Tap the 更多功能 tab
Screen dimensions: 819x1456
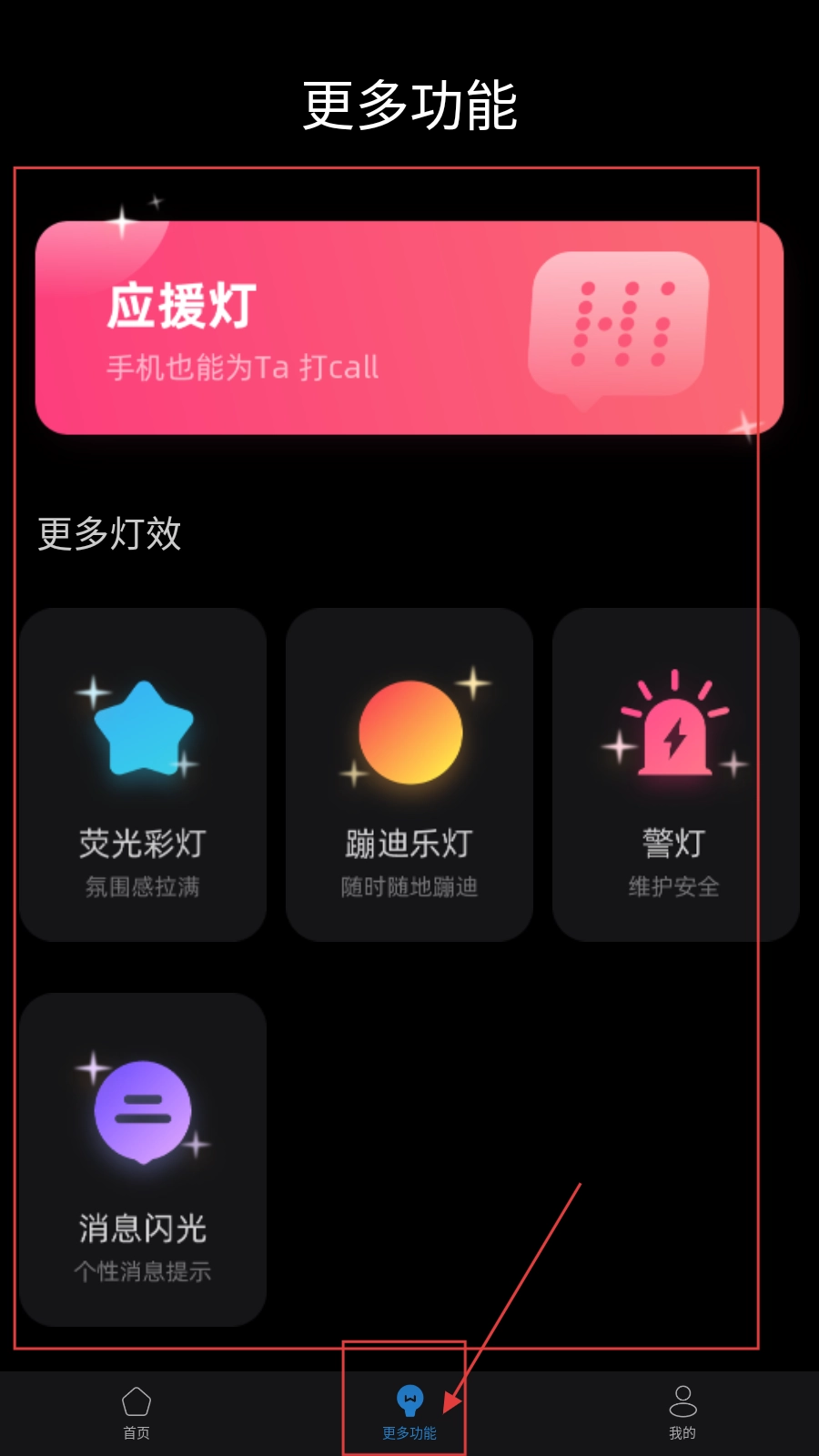click(x=409, y=1413)
